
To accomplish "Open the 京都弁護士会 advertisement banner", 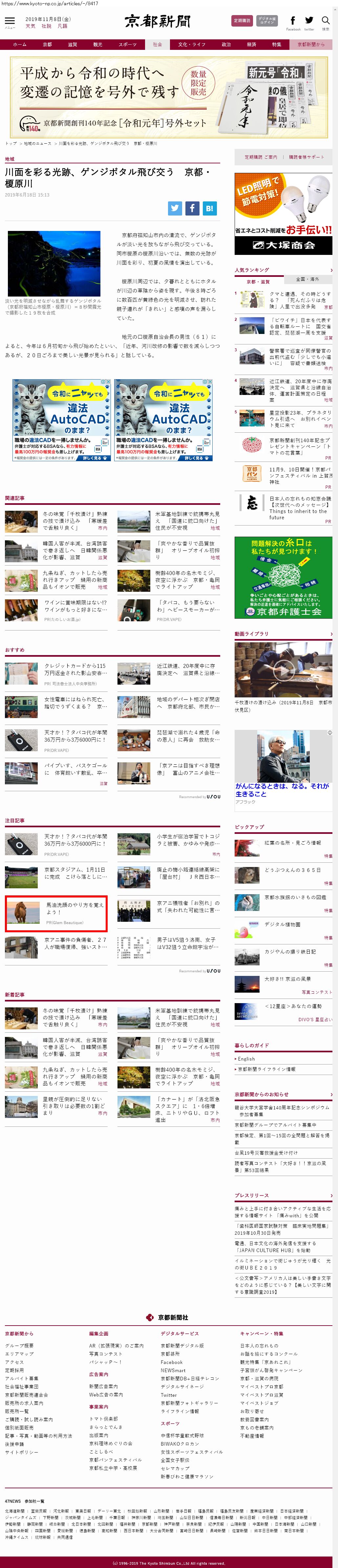I will [283, 576].
